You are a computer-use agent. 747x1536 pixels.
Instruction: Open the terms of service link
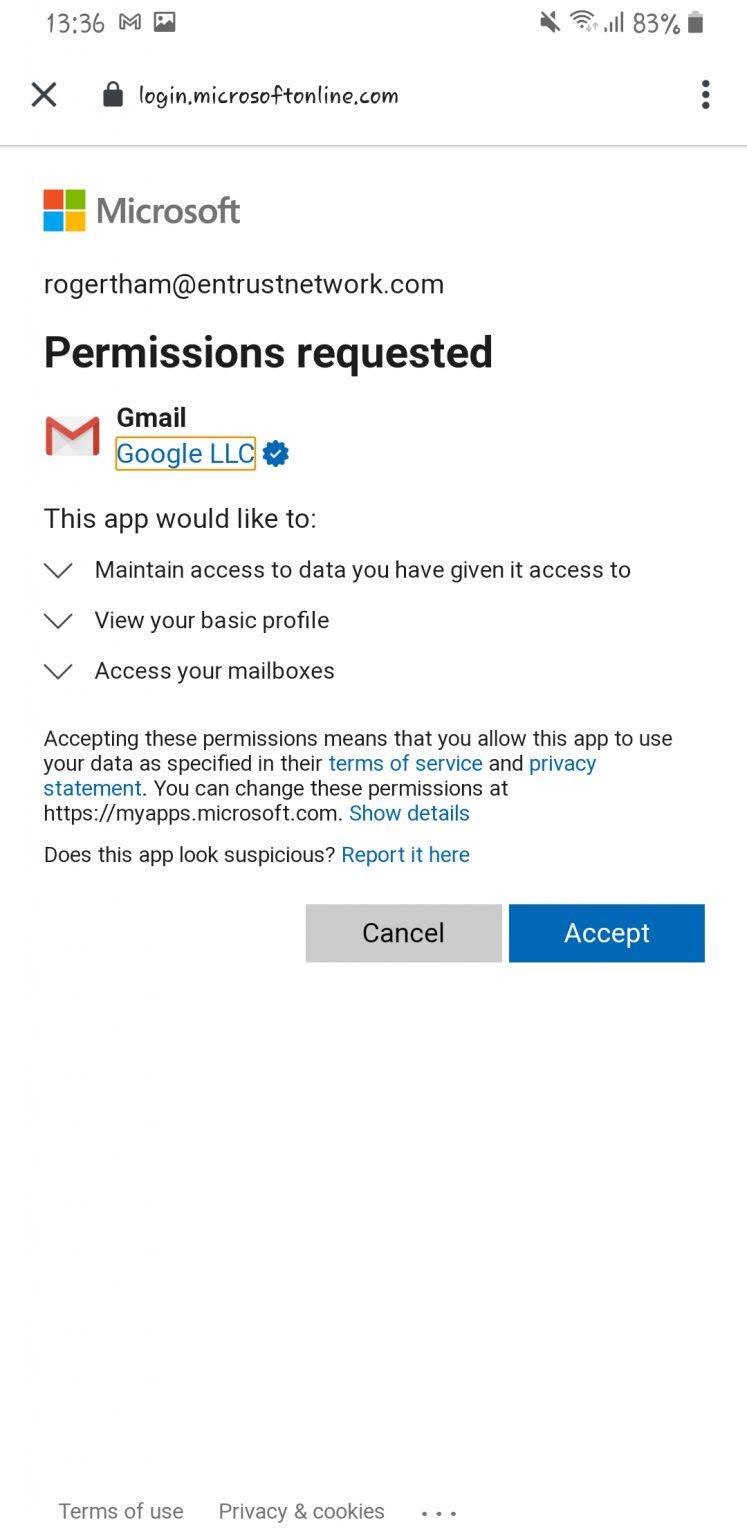[405, 764]
